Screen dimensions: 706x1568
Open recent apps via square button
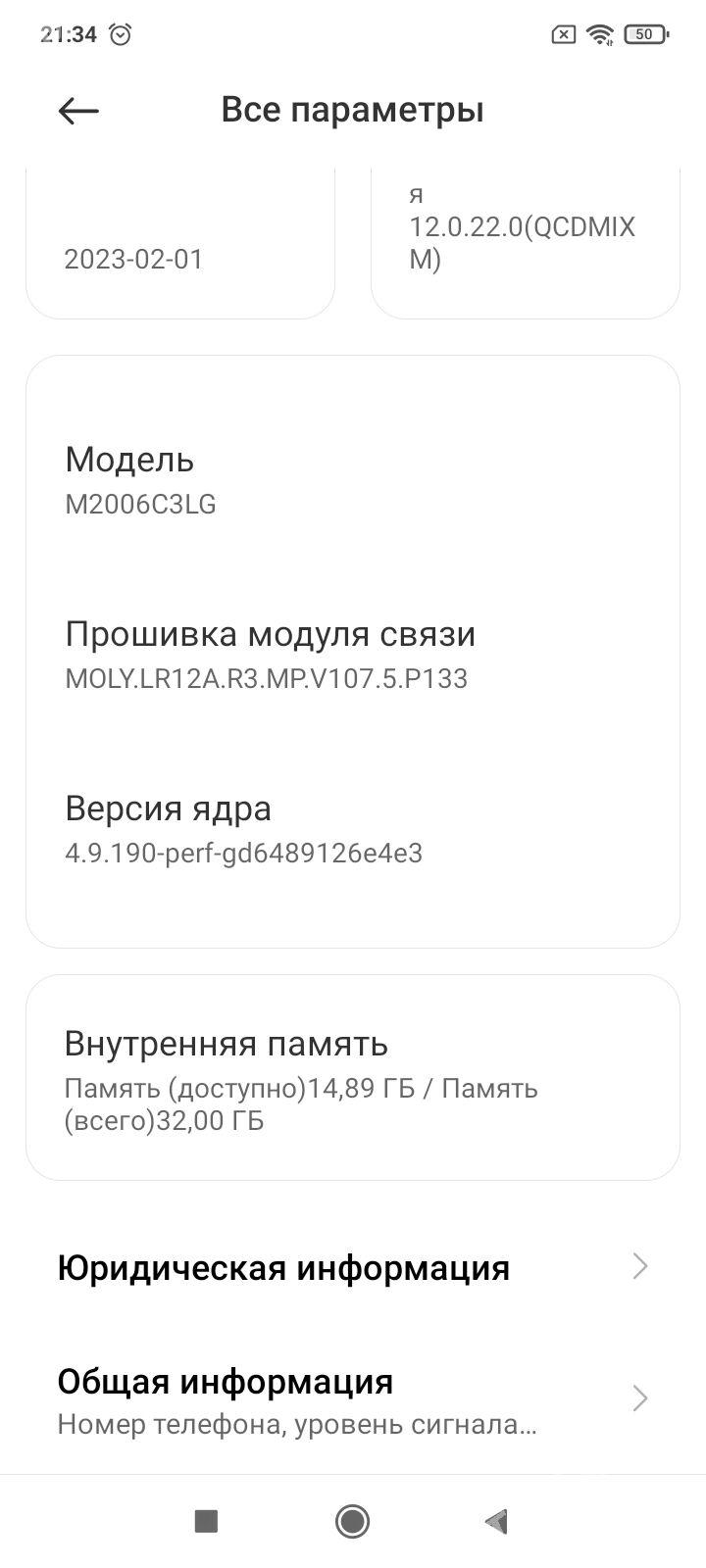206,1521
